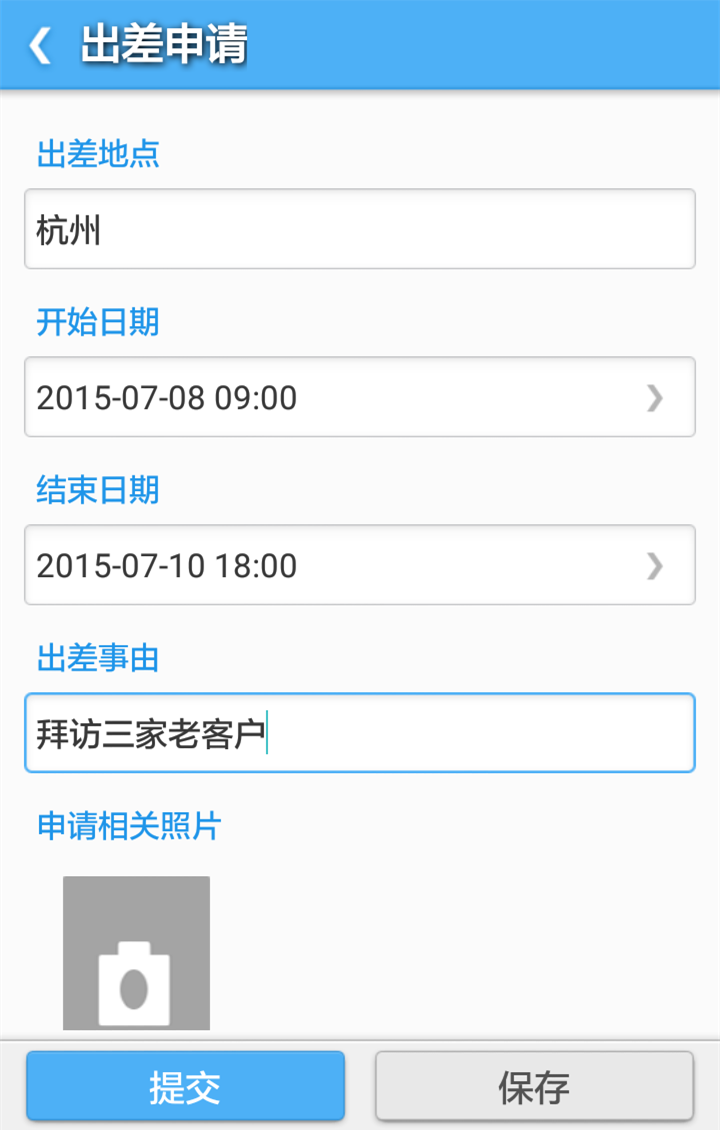
Task: Go back from 出差申请 page
Action: (x=41, y=46)
